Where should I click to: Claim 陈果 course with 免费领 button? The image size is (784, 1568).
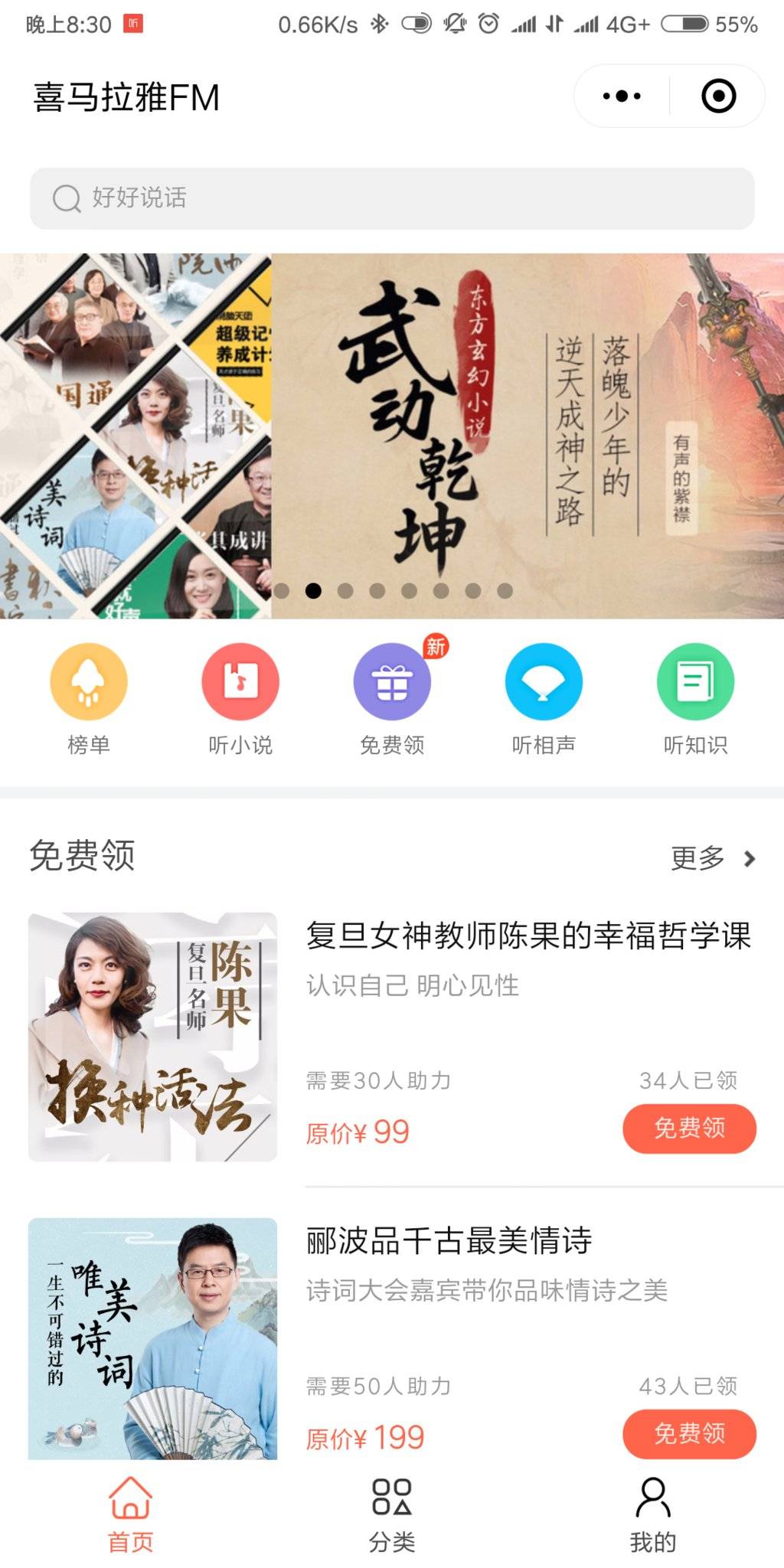pyautogui.click(x=689, y=1129)
